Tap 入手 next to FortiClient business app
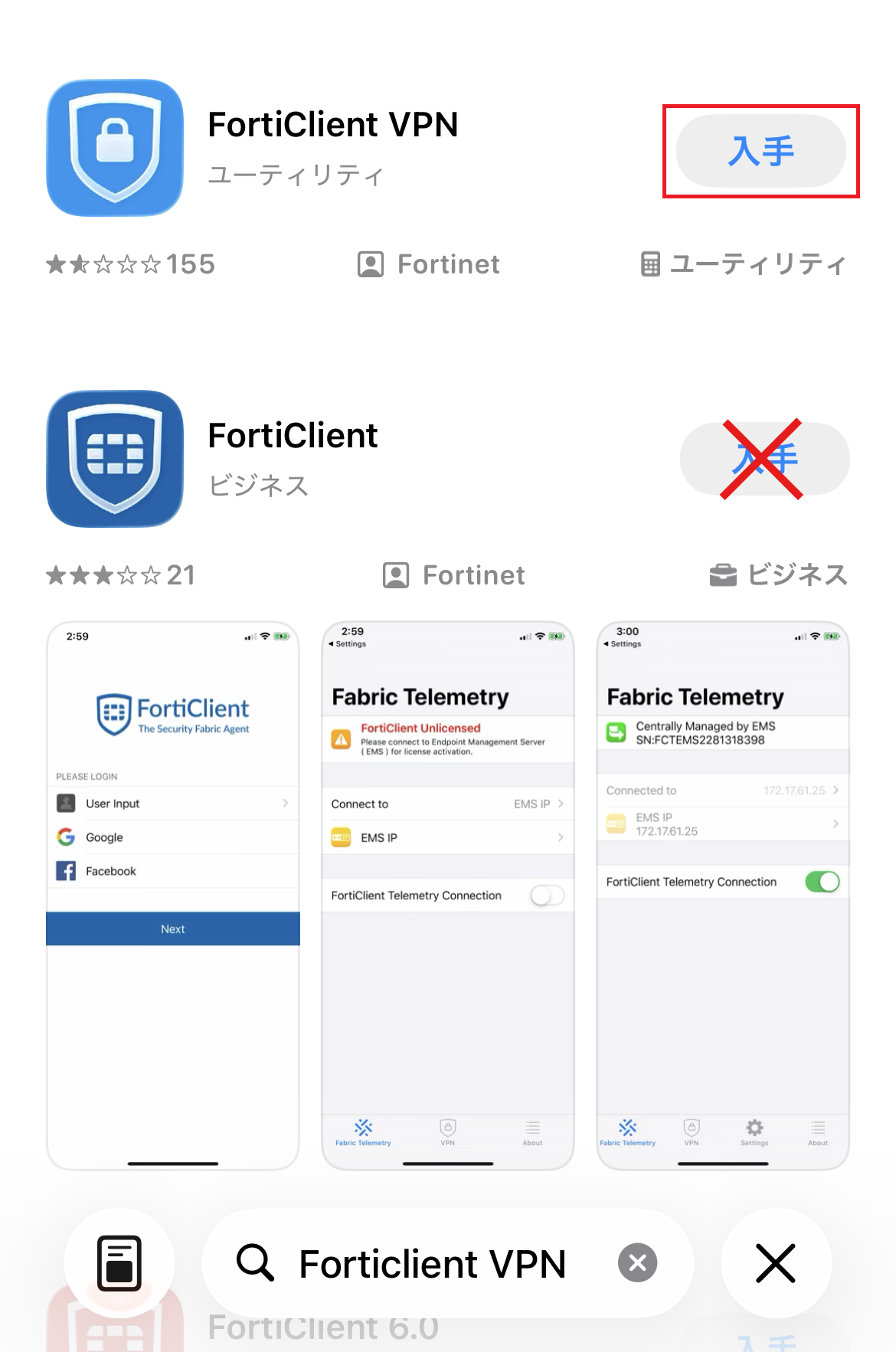Viewport: 896px width, 1352px height. pos(764,459)
